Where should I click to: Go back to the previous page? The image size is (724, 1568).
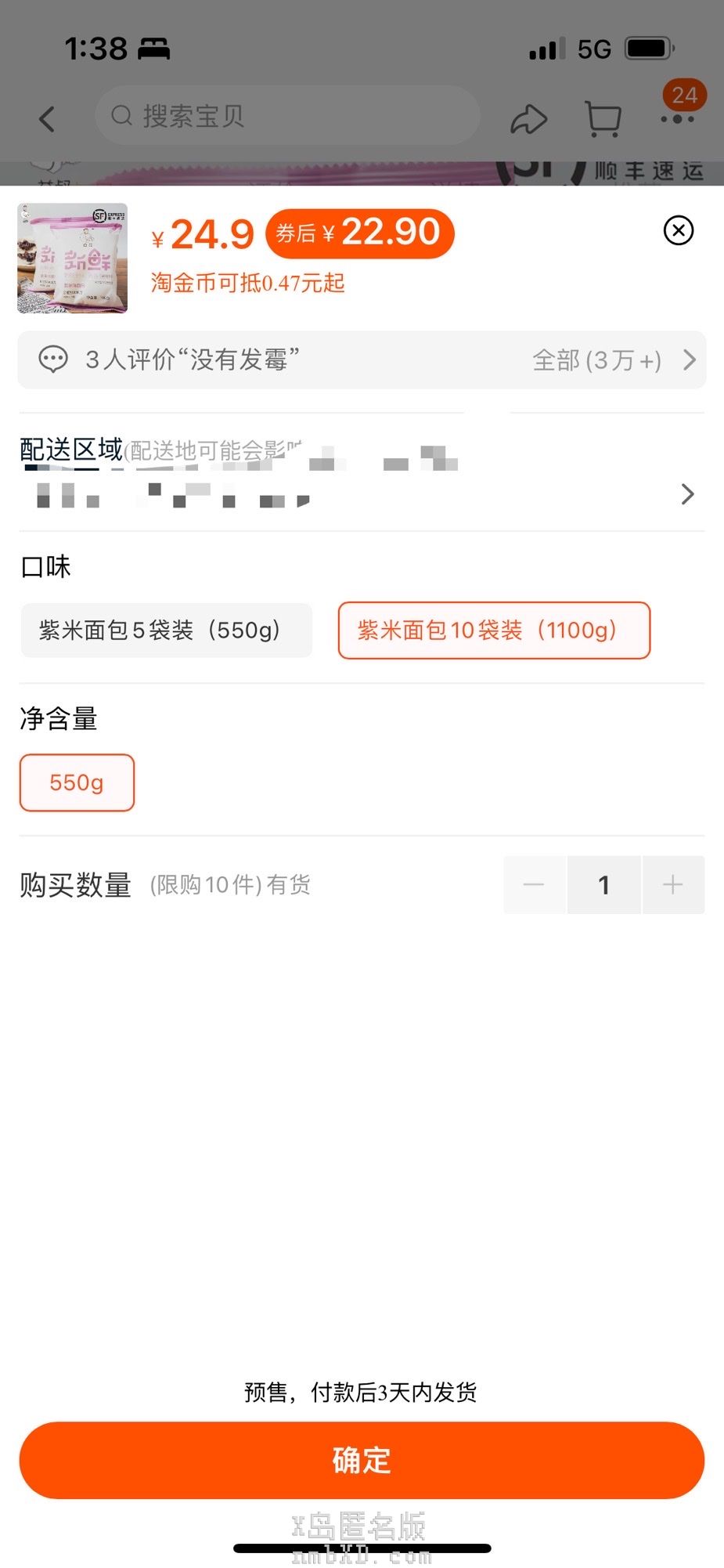(47, 119)
